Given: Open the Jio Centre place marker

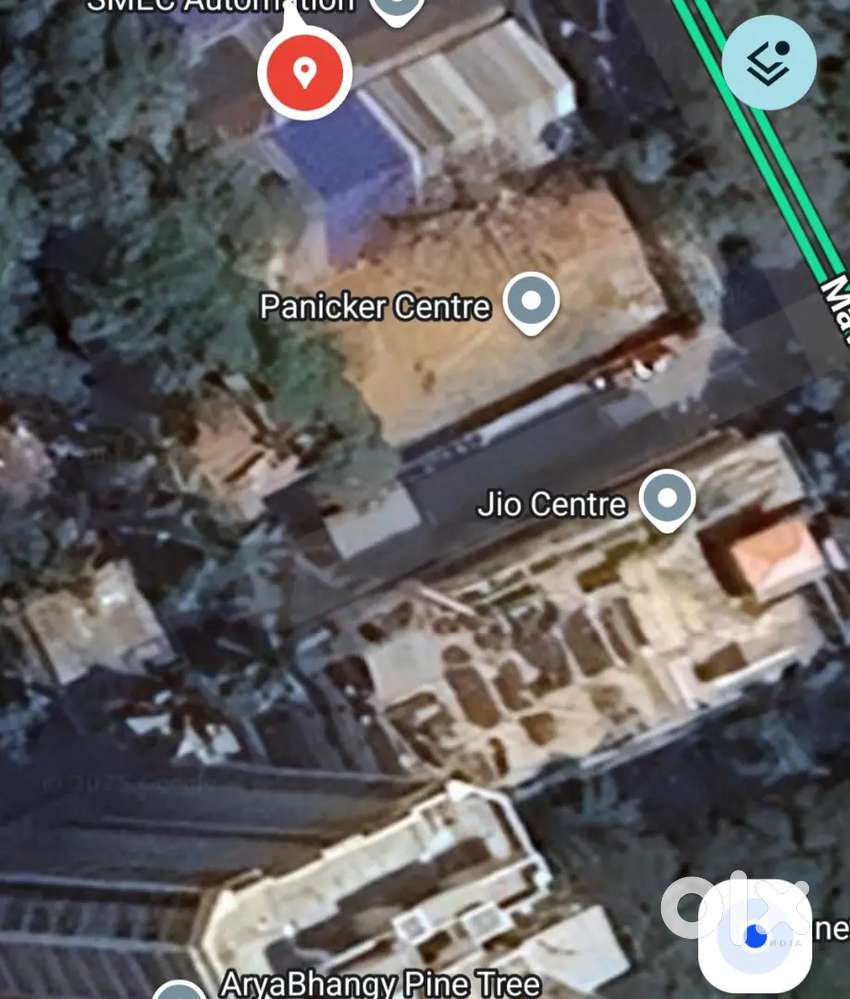Looking at the screenshot, I should [x=667, y=497].
